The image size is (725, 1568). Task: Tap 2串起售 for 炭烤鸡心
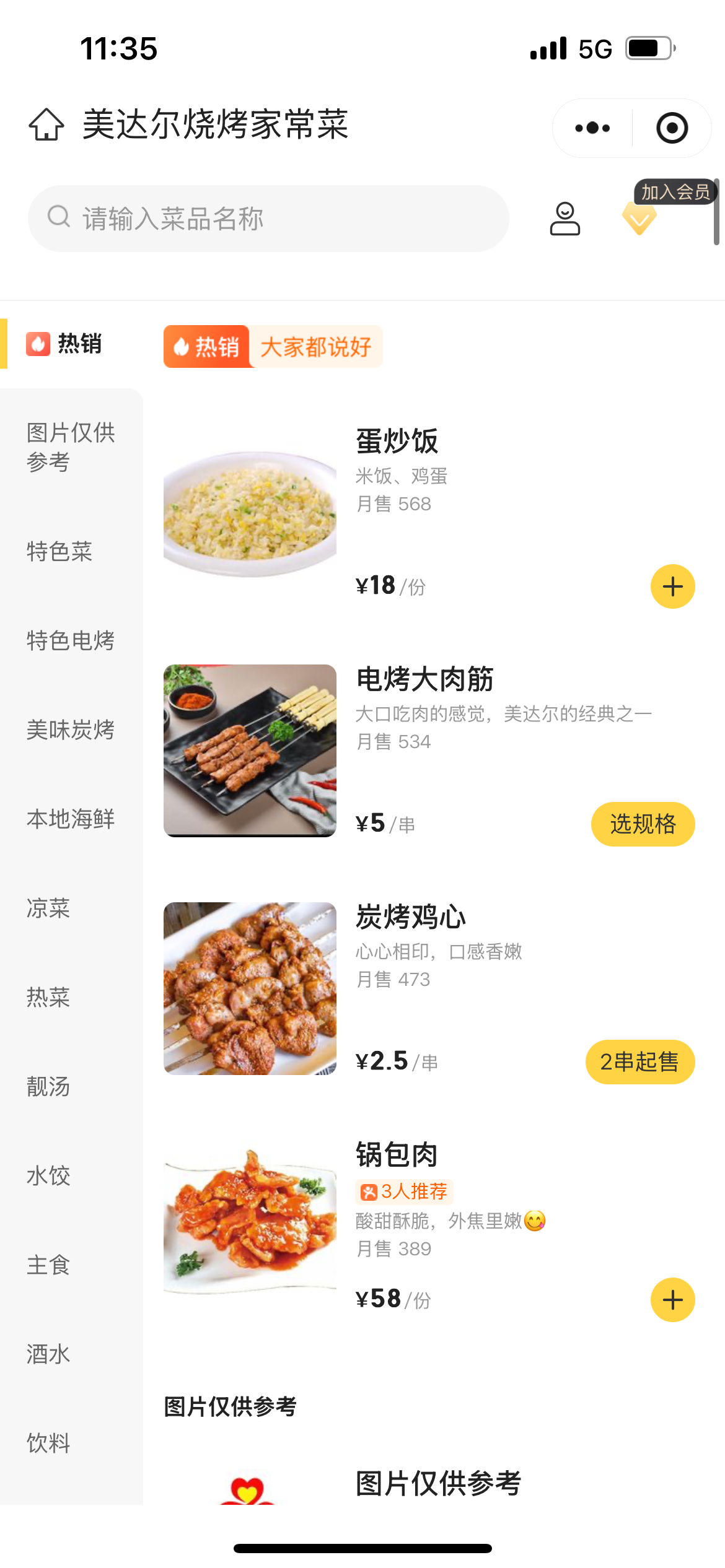tap(639, 1062)
